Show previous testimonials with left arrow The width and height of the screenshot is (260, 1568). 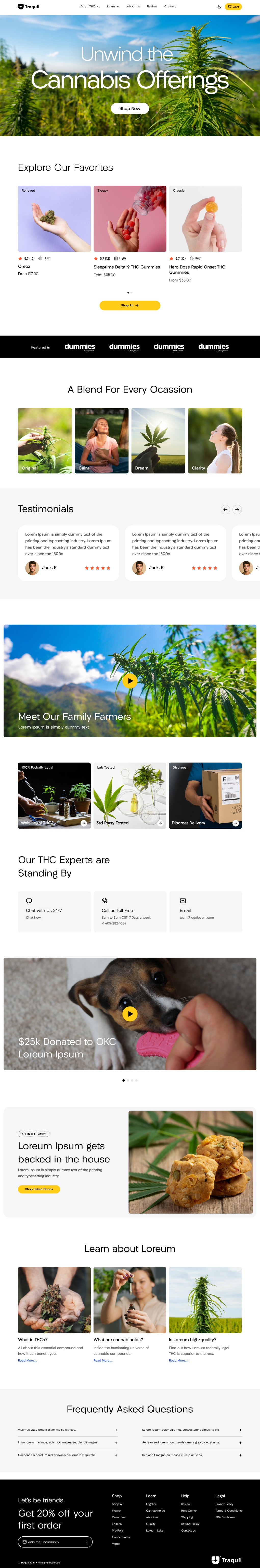[225, 510]
